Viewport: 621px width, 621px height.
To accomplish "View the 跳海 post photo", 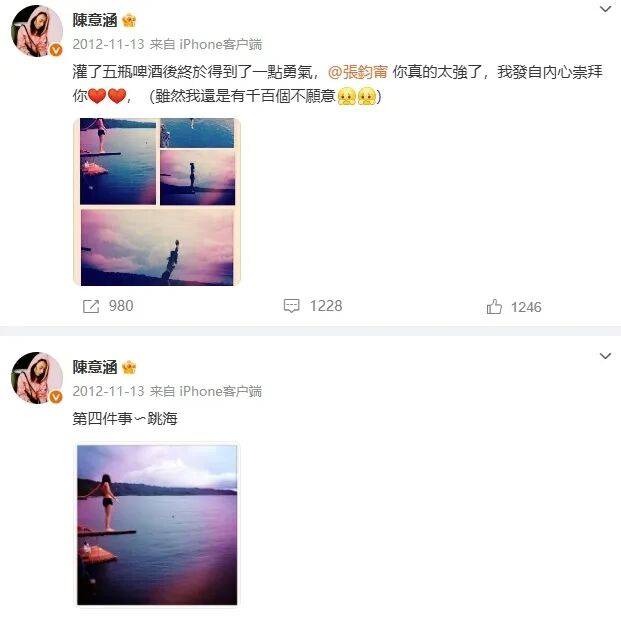I will click(x=157, y=525).
